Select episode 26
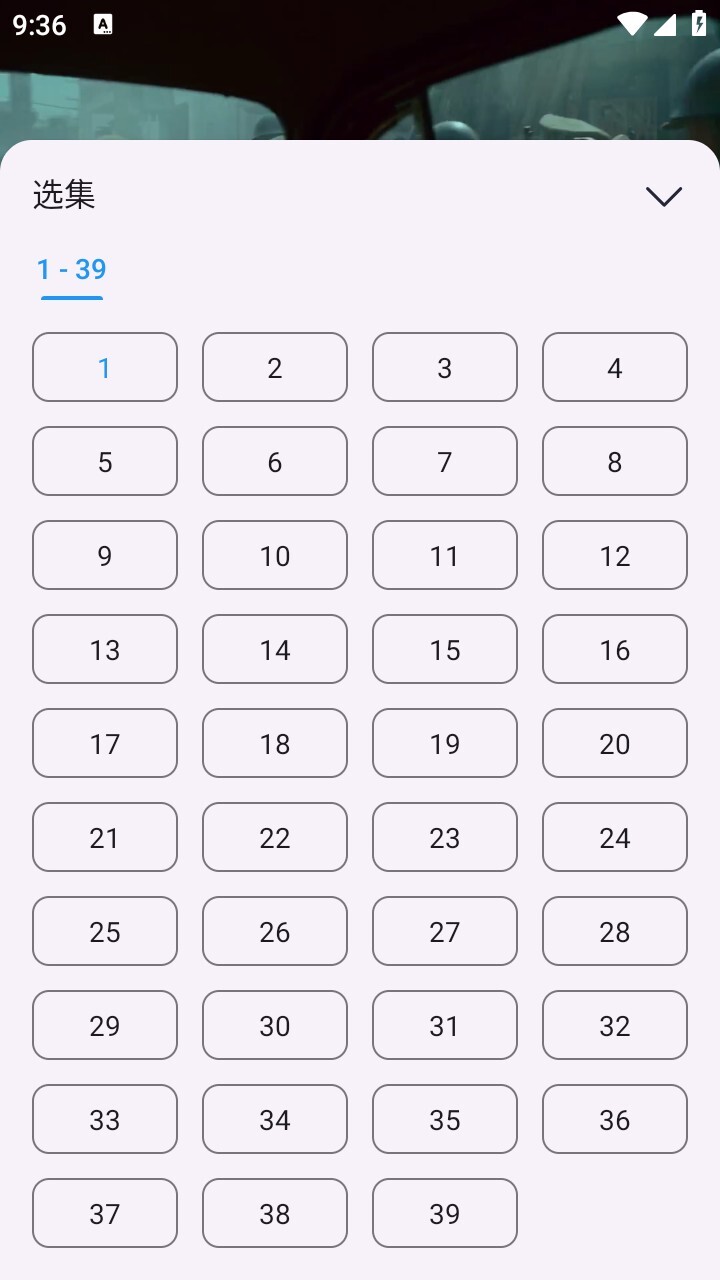 [275, 931]
